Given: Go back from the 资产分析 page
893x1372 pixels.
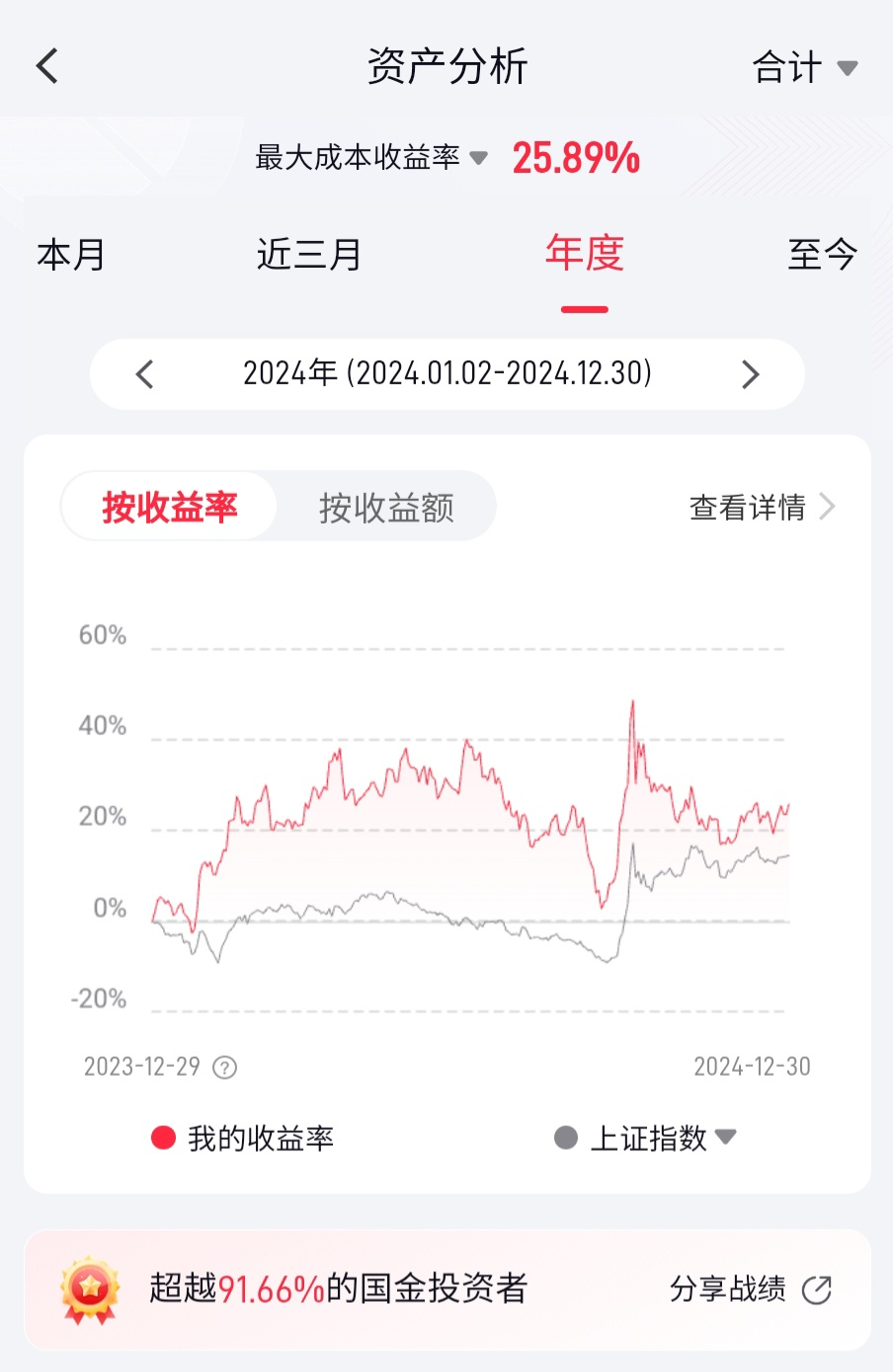Looking at the screenshot, I should pos(47,66).
